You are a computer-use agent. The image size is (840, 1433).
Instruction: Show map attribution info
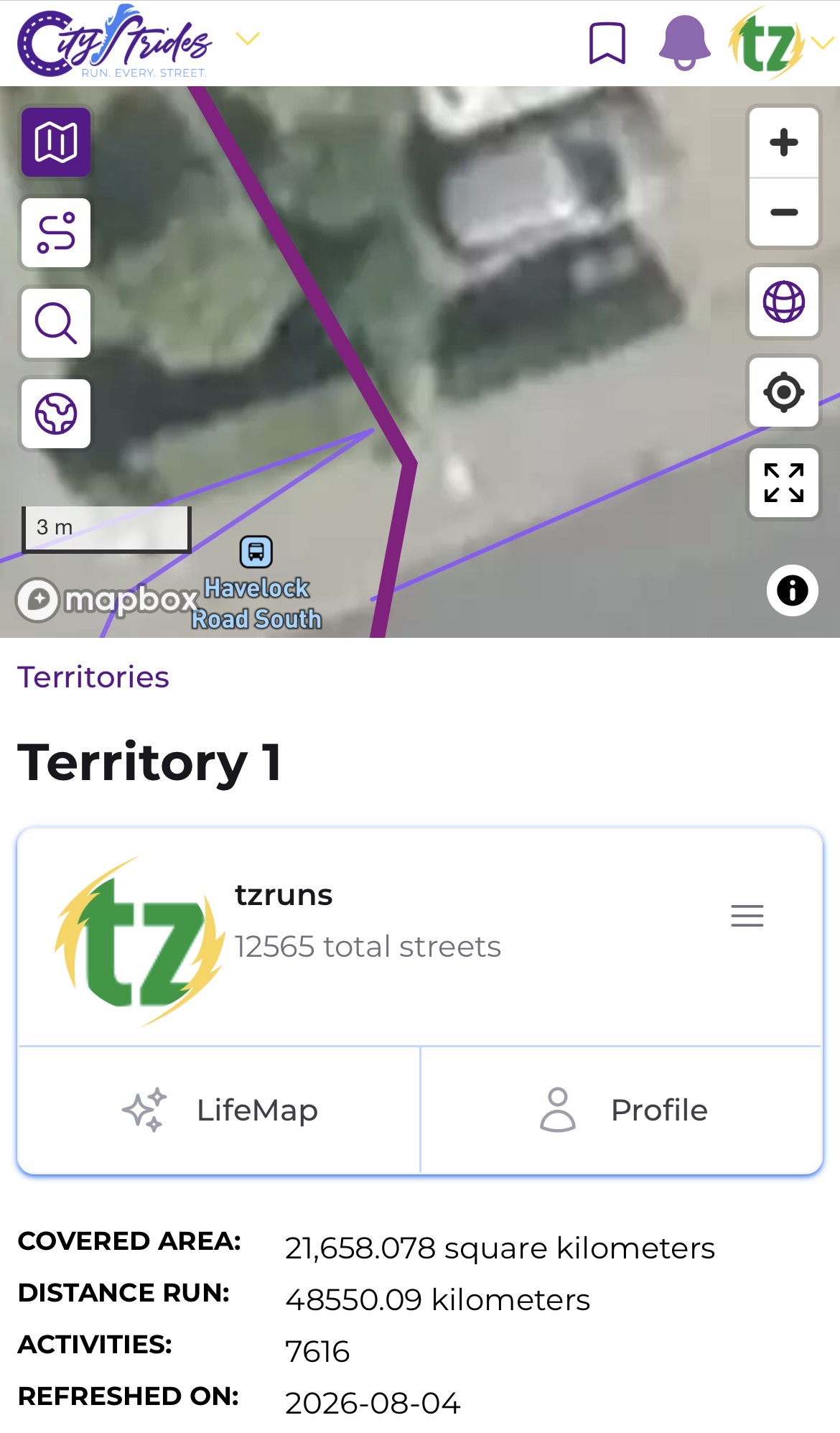[x=793, y=590]
